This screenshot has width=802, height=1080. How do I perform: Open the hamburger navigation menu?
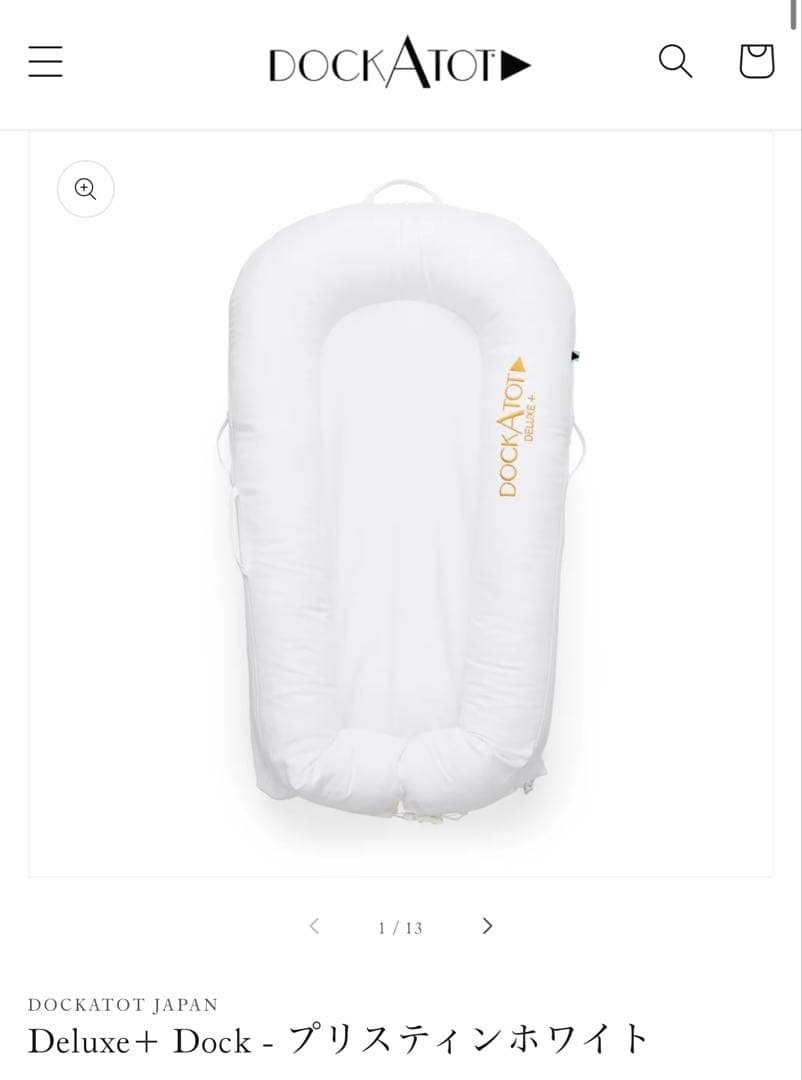[45, 61]
